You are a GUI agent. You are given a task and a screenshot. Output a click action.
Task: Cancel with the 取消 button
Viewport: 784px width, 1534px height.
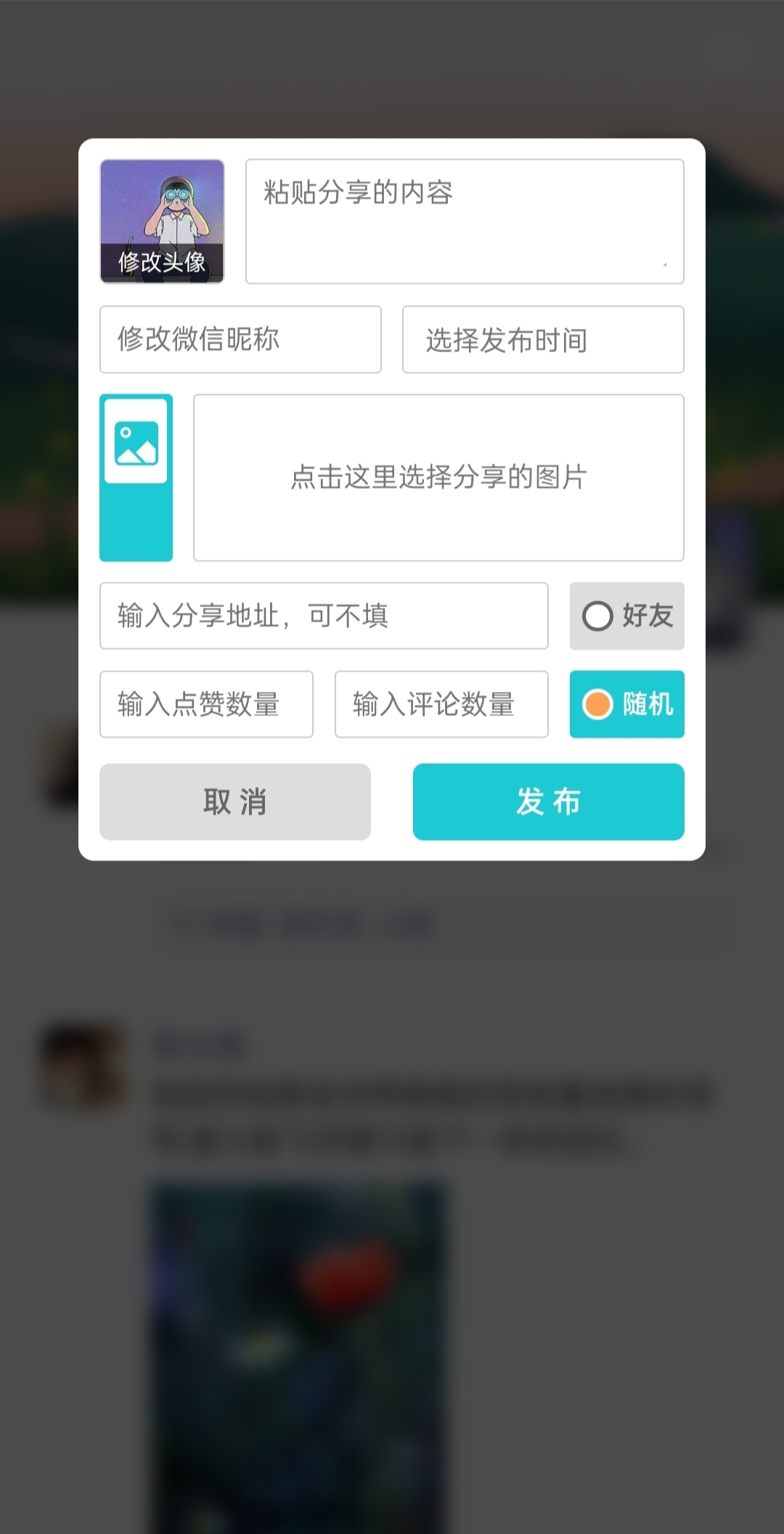click(x=235, y=801)
